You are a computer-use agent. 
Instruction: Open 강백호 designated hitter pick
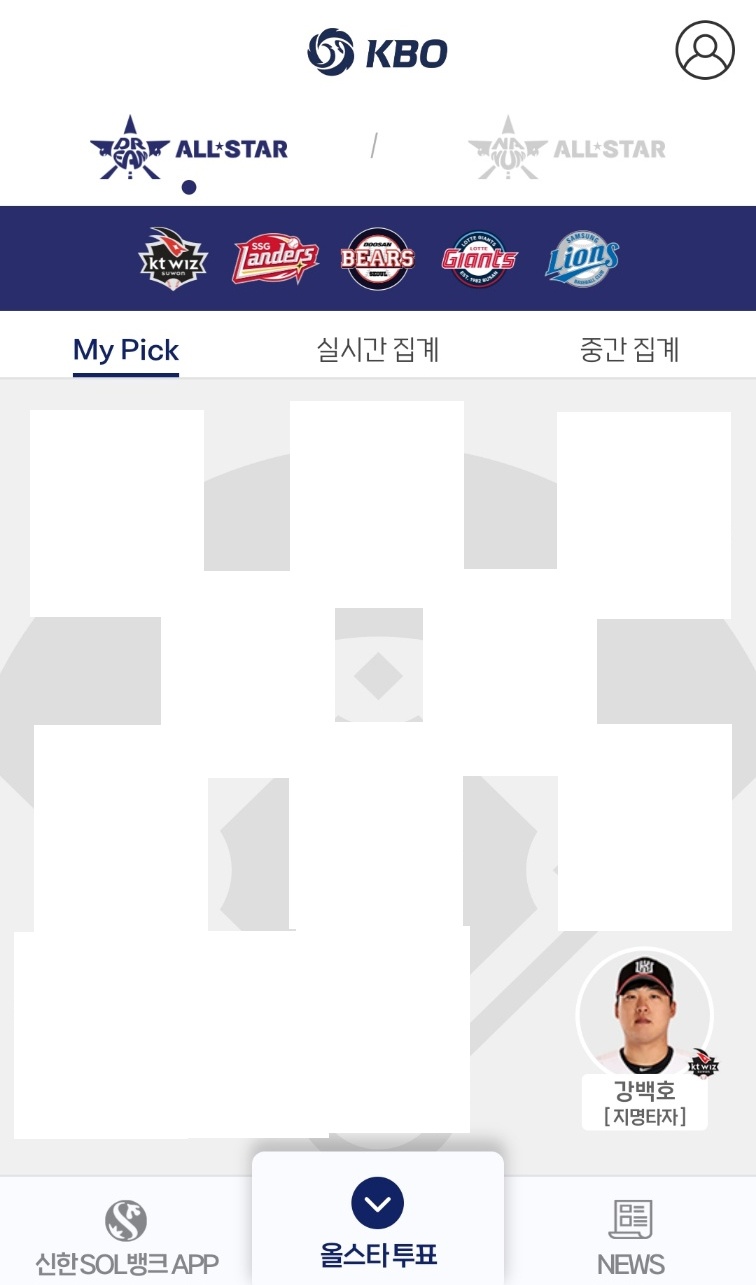tap(645, 1035)
